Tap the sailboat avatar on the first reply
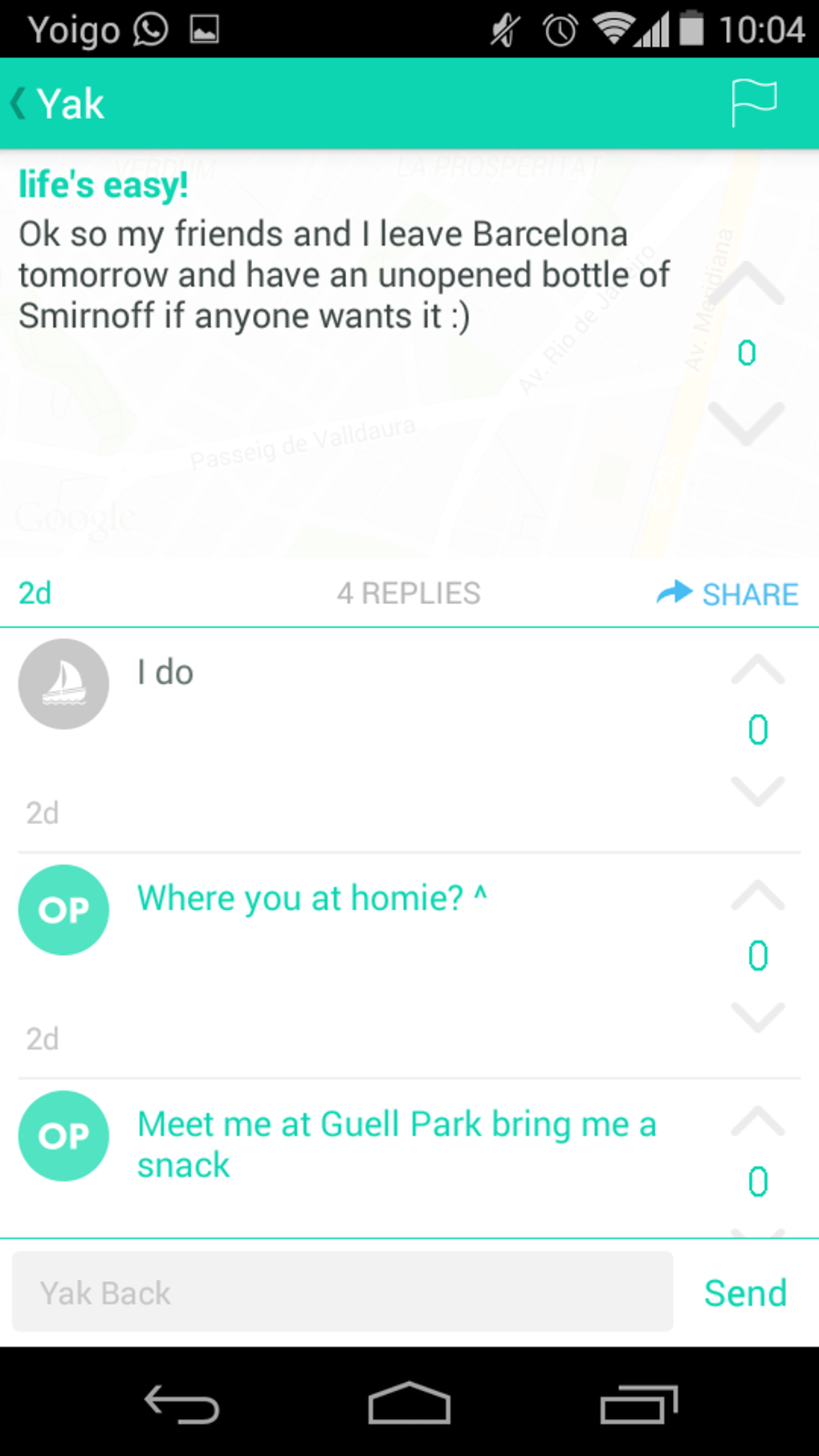The height and width of the screenshot is (1456, 819). pyautogui.click(x=63, y=683)
